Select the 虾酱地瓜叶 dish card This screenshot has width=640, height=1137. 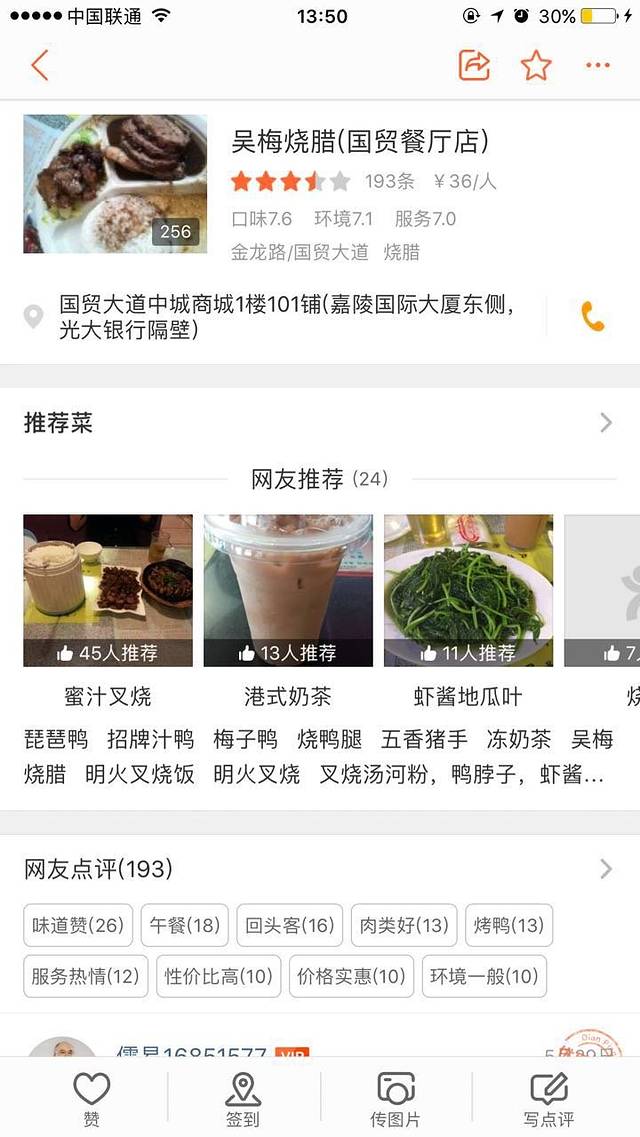coord(468,590)
